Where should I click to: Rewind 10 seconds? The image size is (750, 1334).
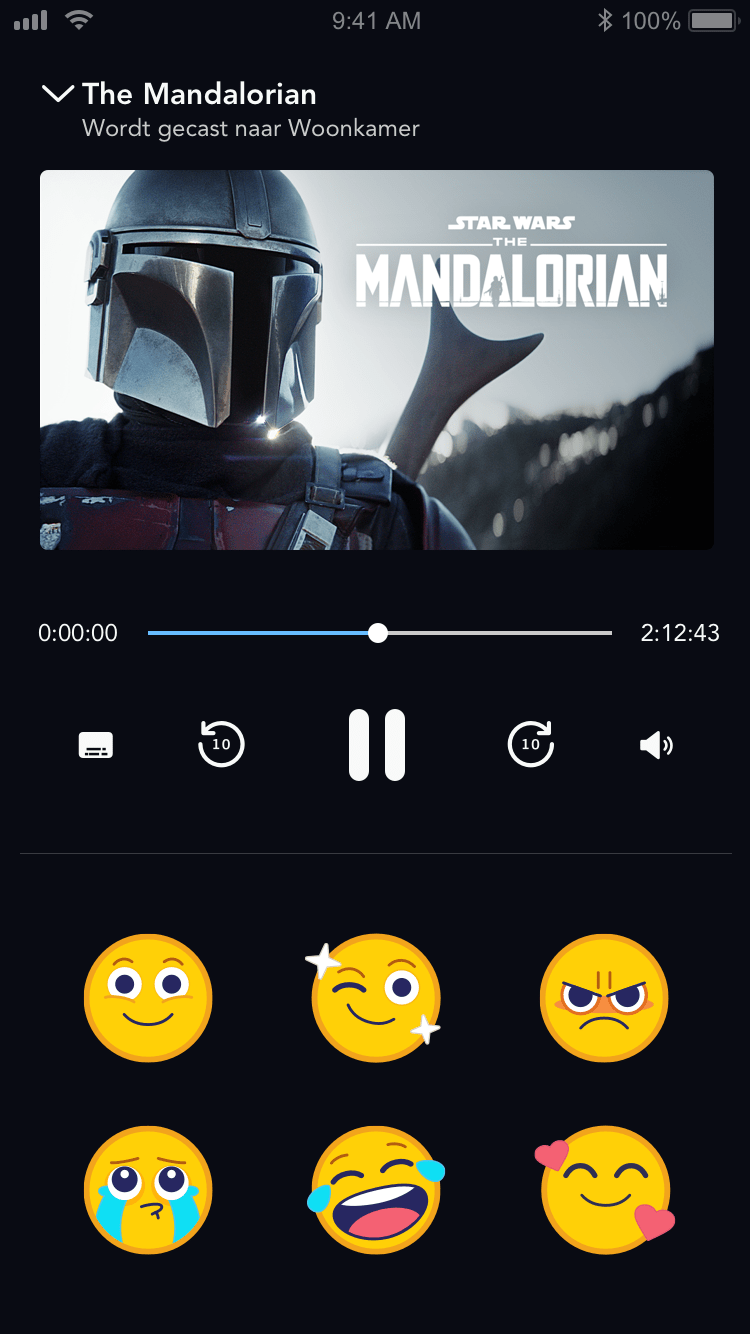[221, 744]
